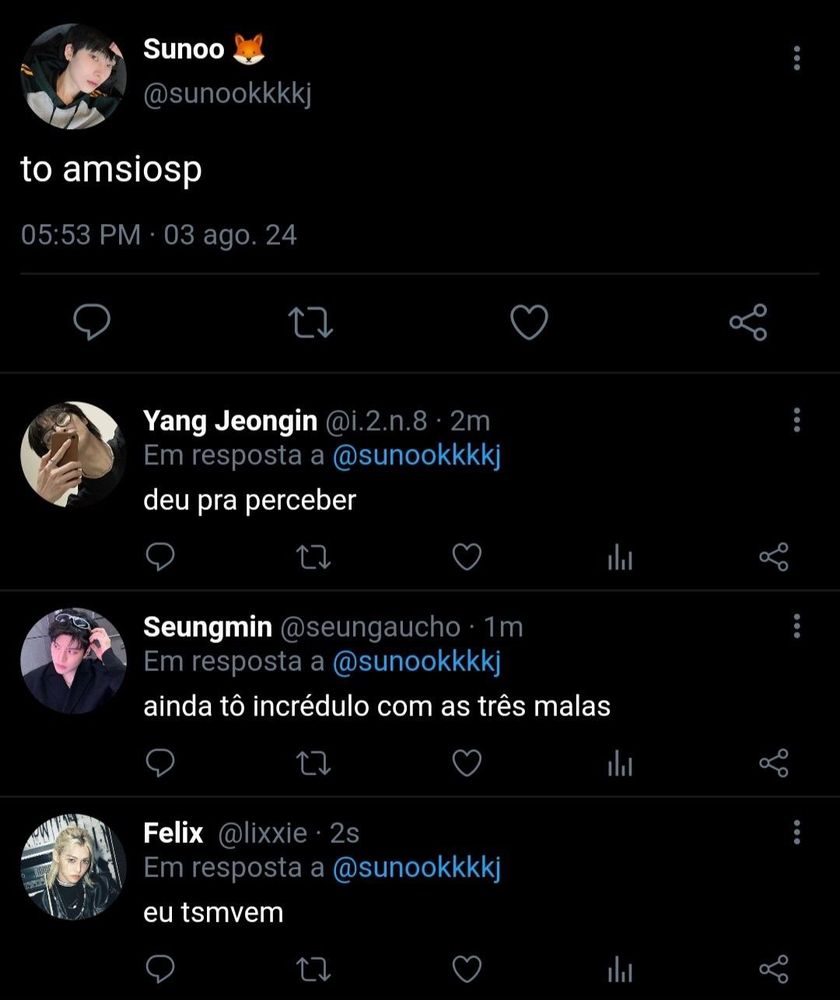This screenshot has width=840, height=1000.
Task: Open the overflow menu on Sunoo's tweet
Action: (x=796, y=58)
